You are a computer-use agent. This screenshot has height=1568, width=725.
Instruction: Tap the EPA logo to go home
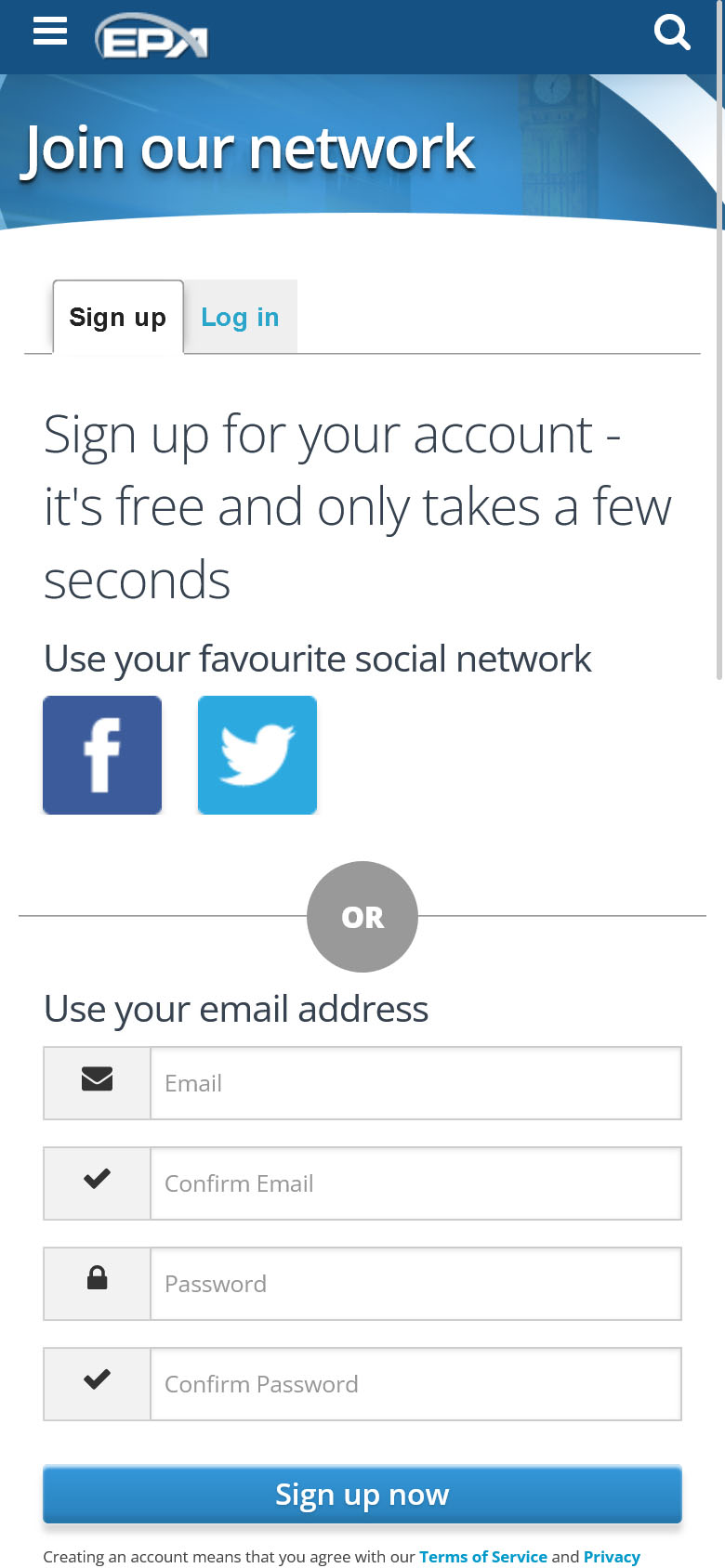tap(152, 39)
